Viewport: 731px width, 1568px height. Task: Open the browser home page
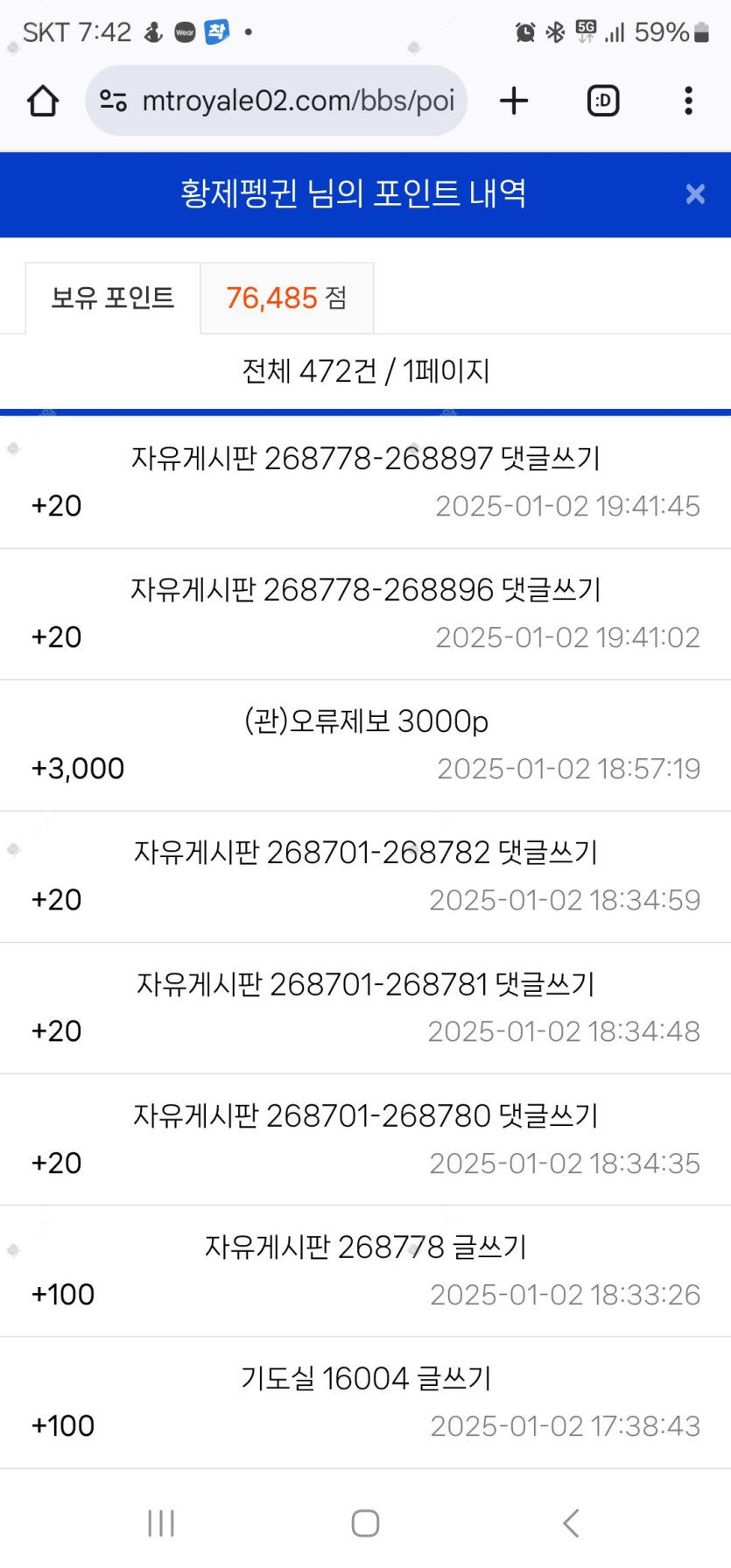(43, 102)
